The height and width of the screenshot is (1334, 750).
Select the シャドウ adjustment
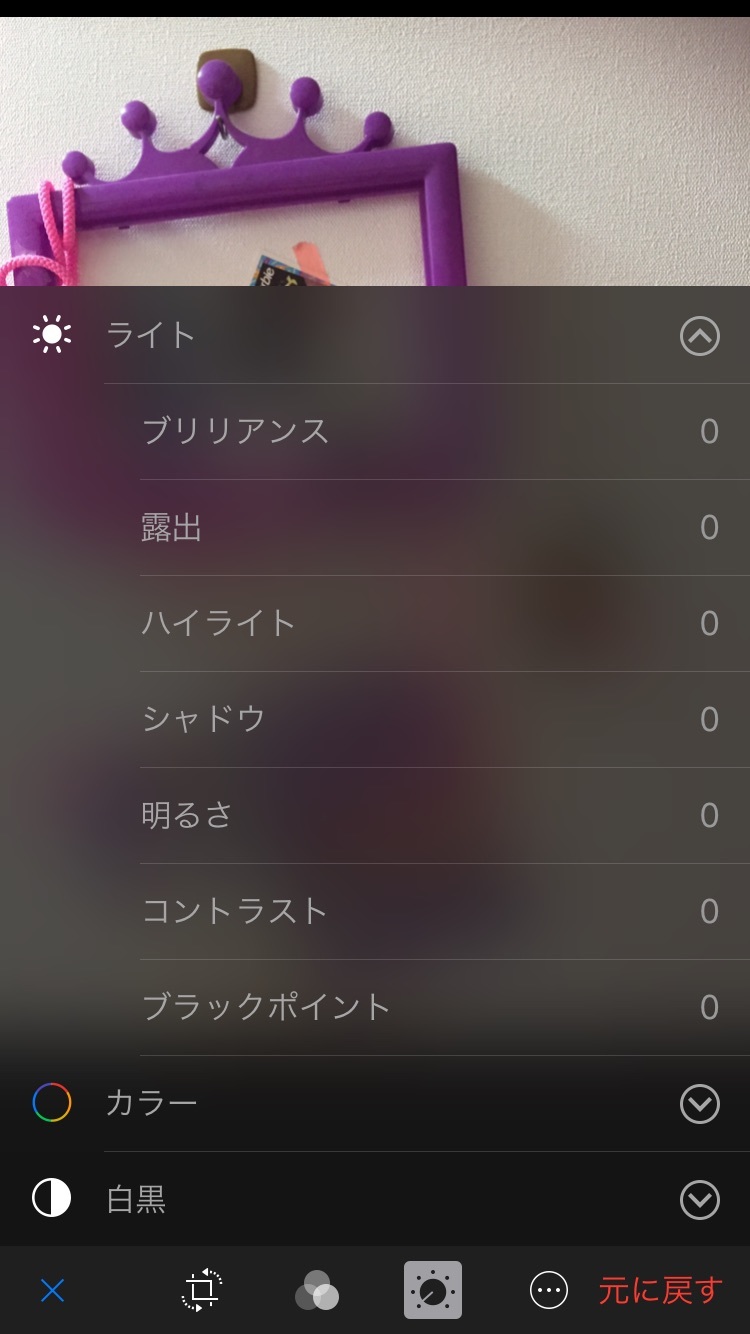pos(204,719)
